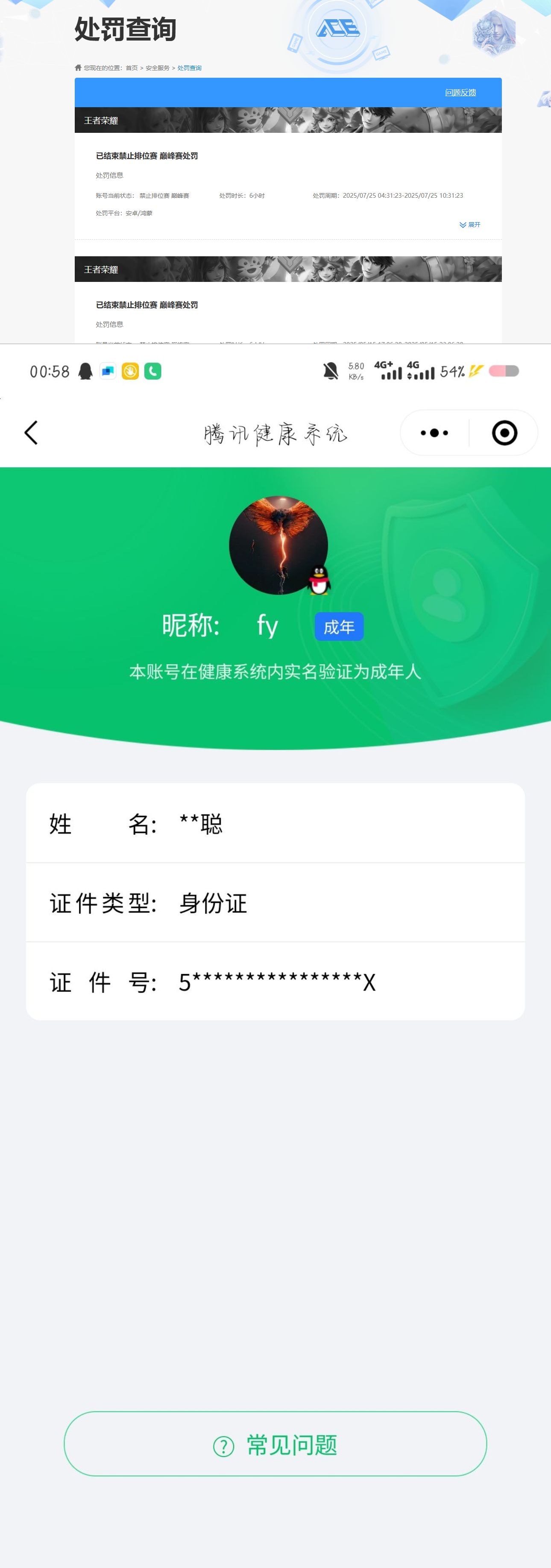
Task: Open 安全服务 in the breadcrumb
Action: tap(158, 68)
